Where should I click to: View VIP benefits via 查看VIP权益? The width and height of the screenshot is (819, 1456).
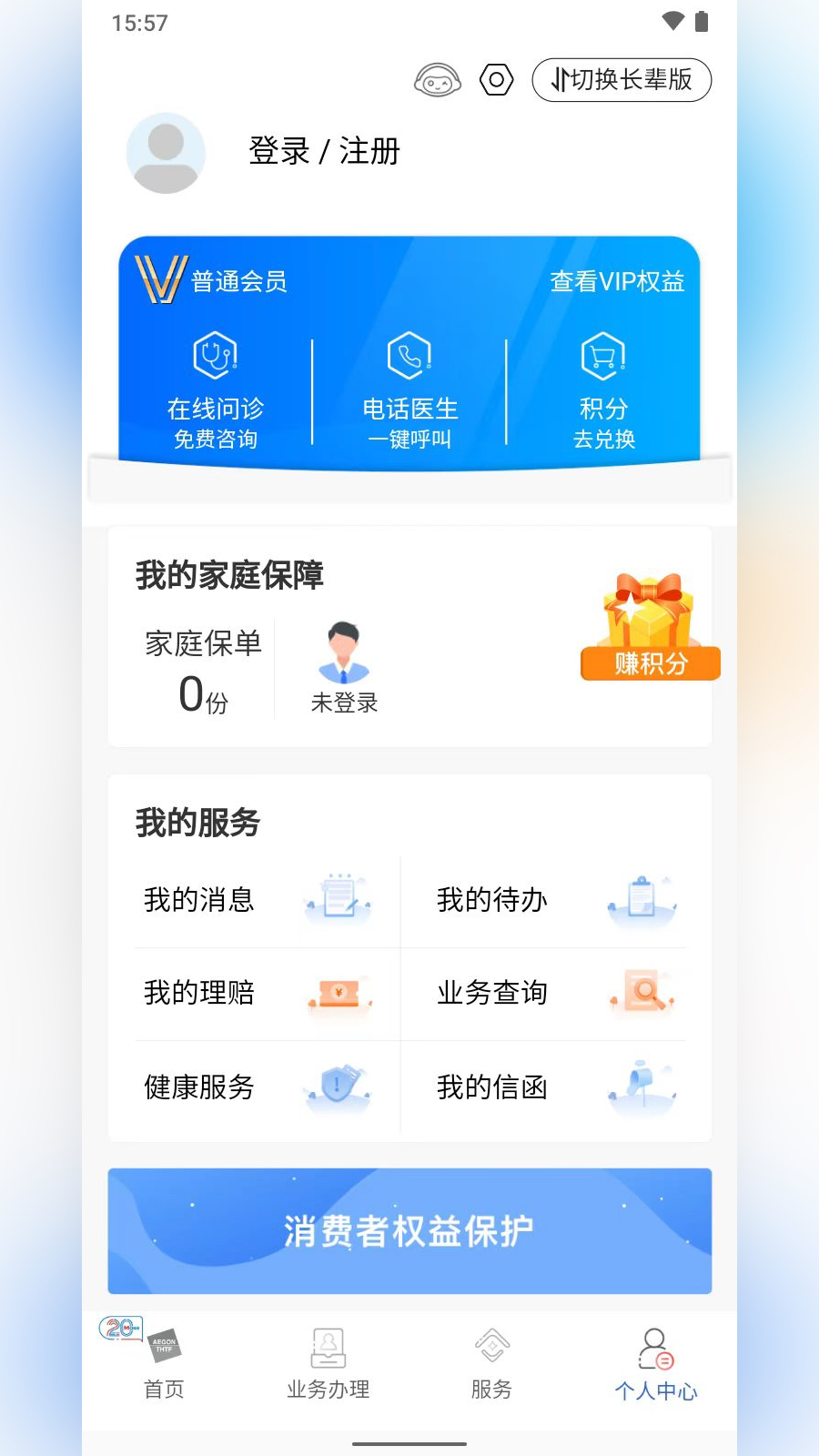point(617,281)
